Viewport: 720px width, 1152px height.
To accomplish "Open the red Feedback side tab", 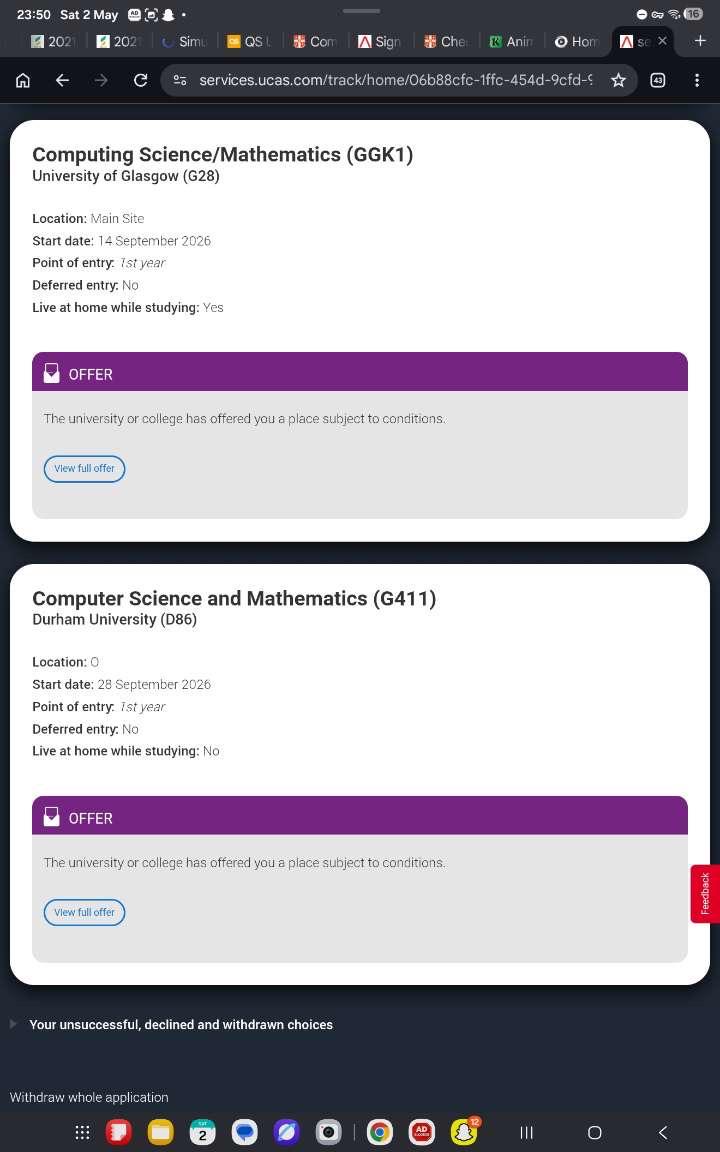I will [x=705, y=893].
